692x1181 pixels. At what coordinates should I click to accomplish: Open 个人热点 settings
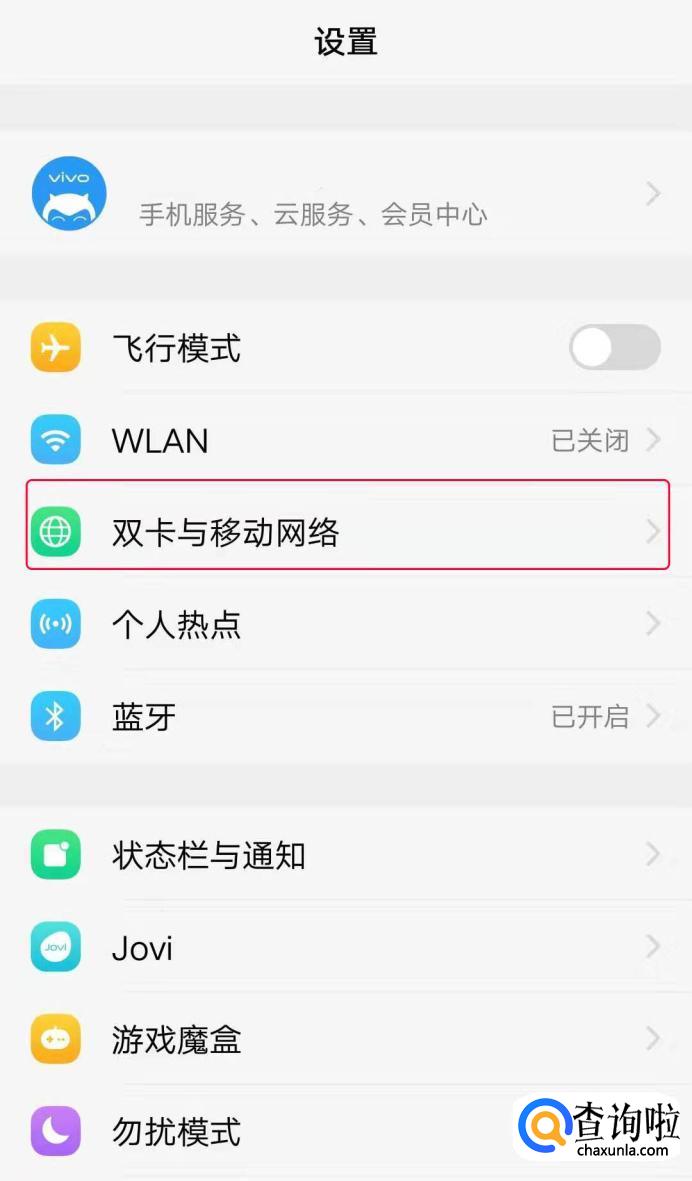click(346, 624)
